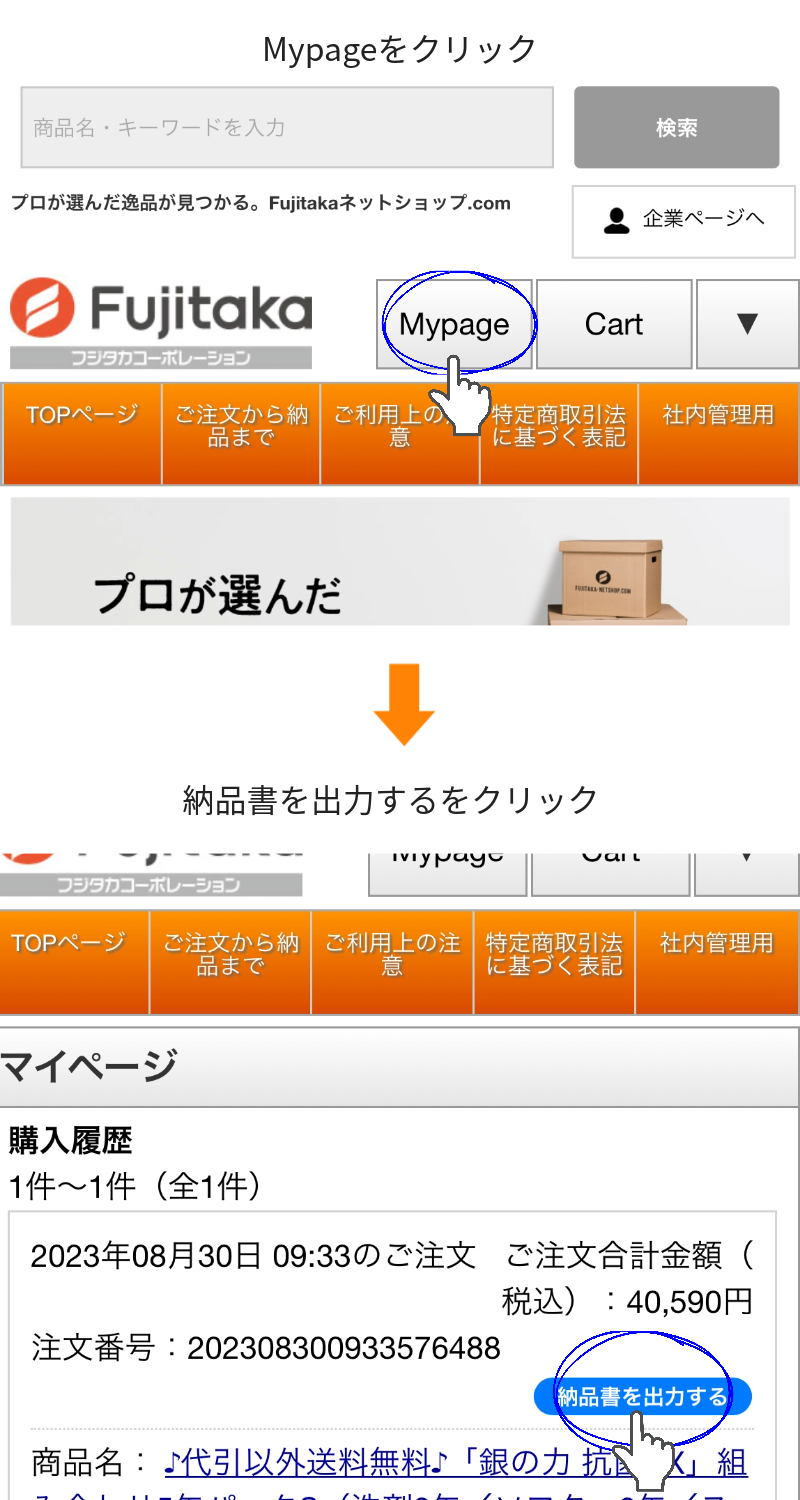Click the 商品名・キーワードを入力 search field
The width and height of the screenshot is (800, 1500).
[287, 127]
